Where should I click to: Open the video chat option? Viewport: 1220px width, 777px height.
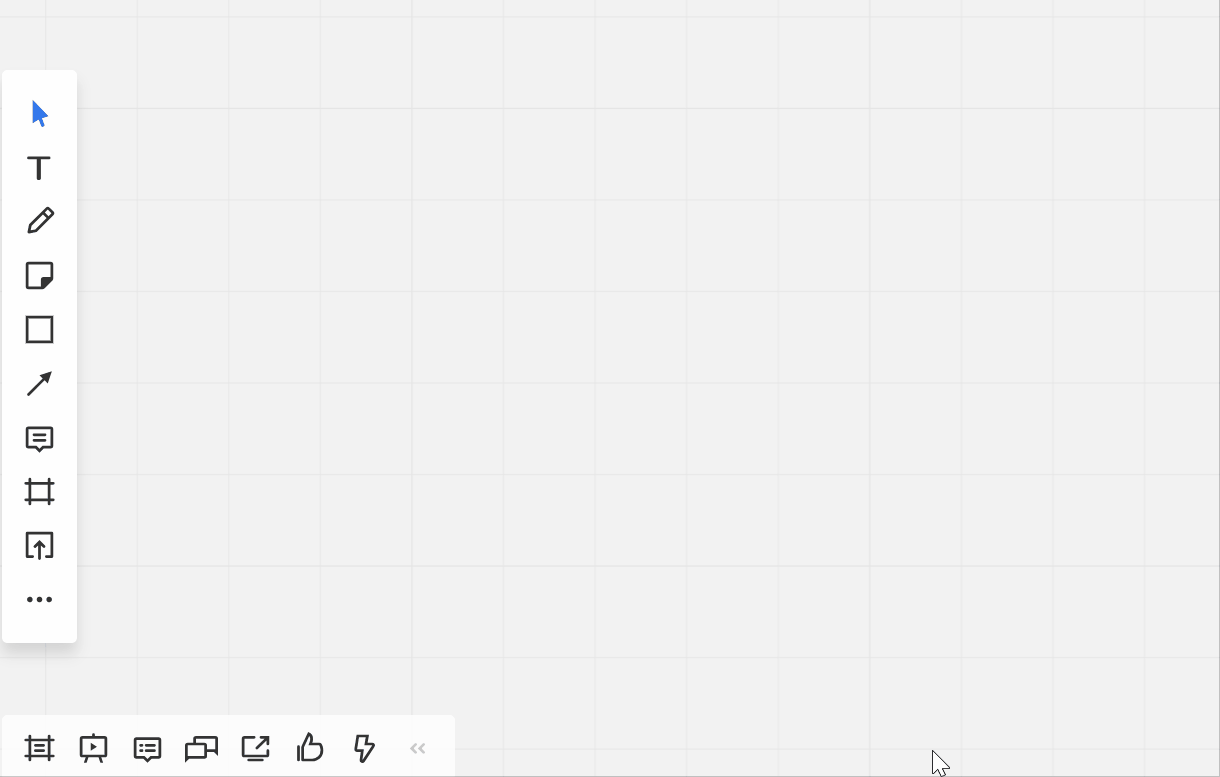(201, 748)
